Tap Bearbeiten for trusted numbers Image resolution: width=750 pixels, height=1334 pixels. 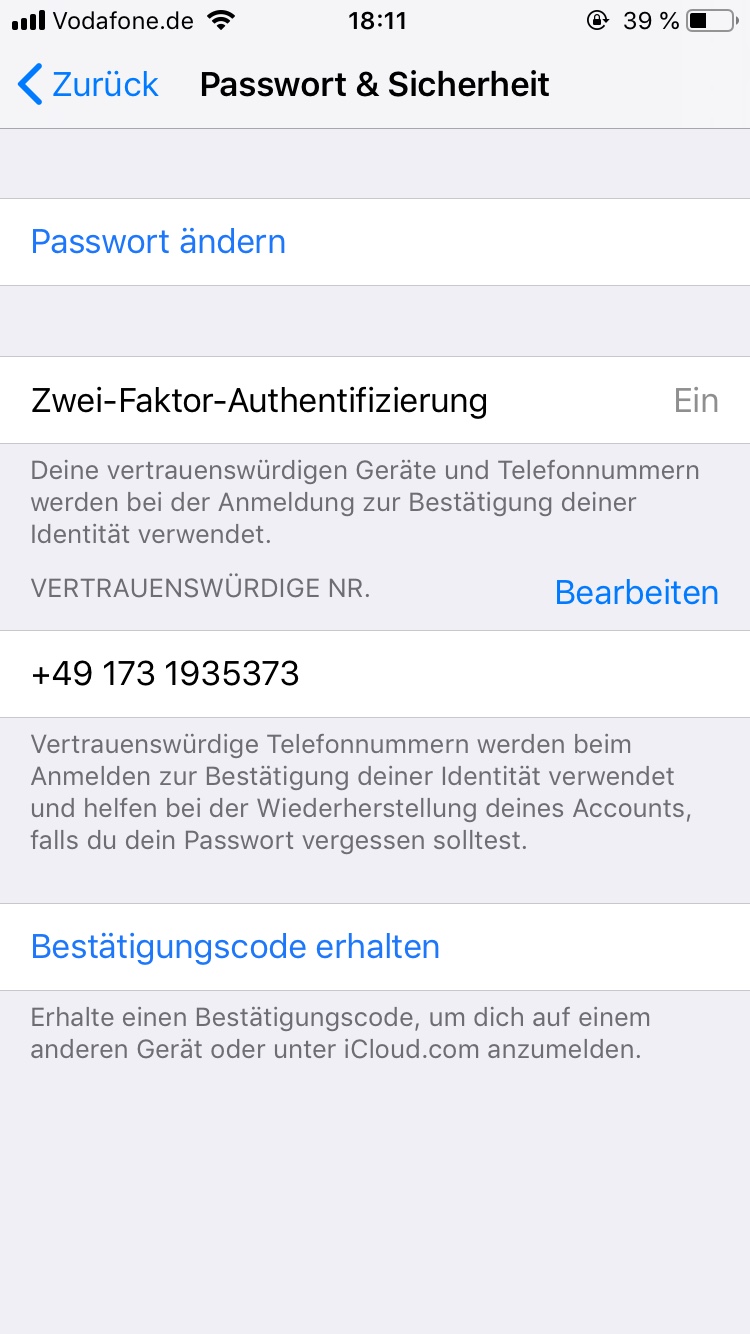[x=636, y=593]
